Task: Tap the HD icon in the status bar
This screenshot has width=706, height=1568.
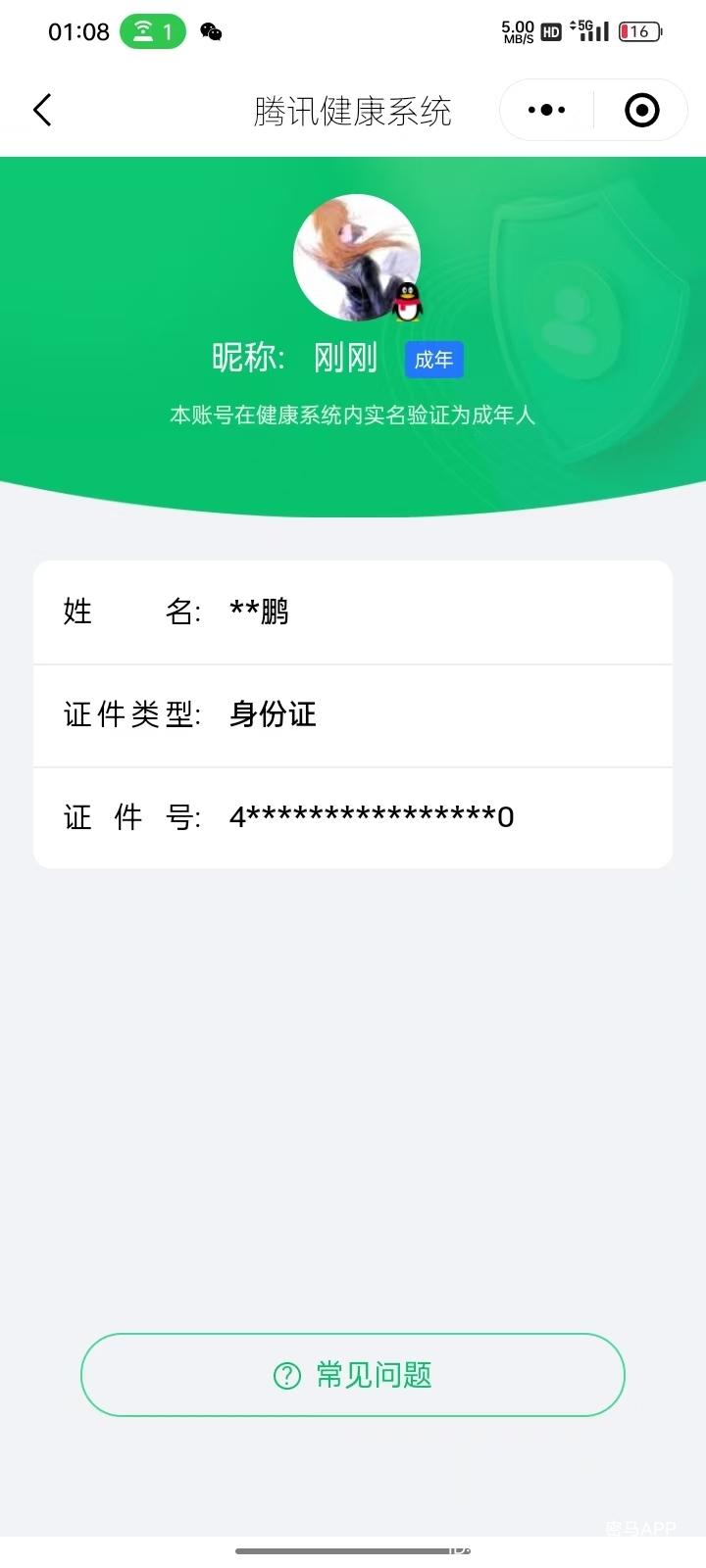Action: click(550, 31)
